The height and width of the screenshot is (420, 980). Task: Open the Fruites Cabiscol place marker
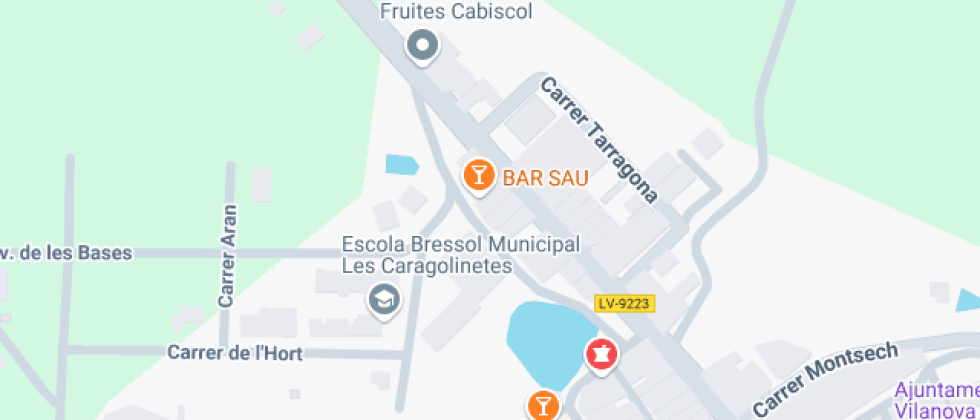(422, 45)
